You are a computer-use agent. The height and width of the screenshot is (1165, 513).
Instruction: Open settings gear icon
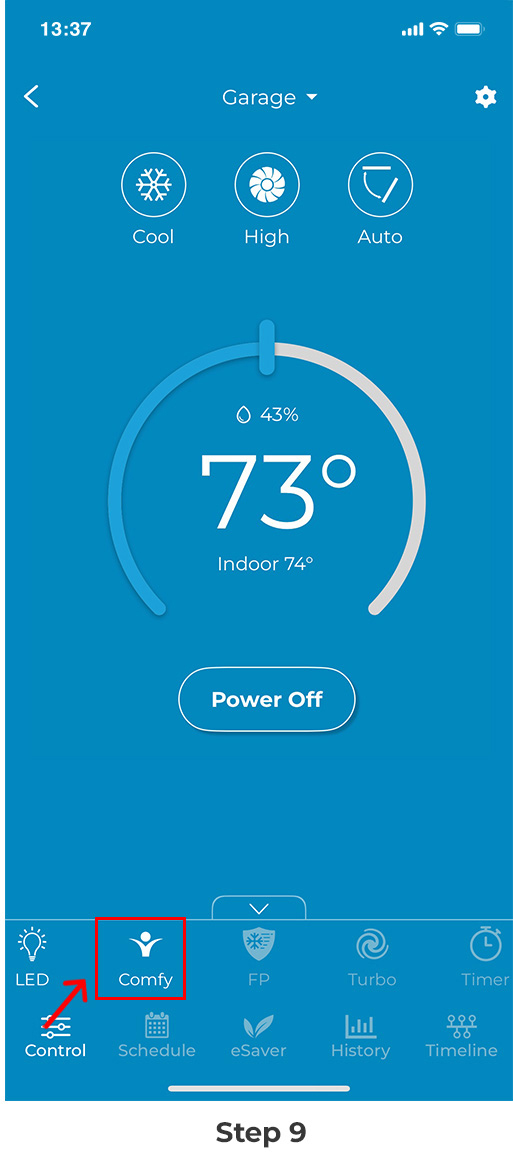click(x=485, y=97)
